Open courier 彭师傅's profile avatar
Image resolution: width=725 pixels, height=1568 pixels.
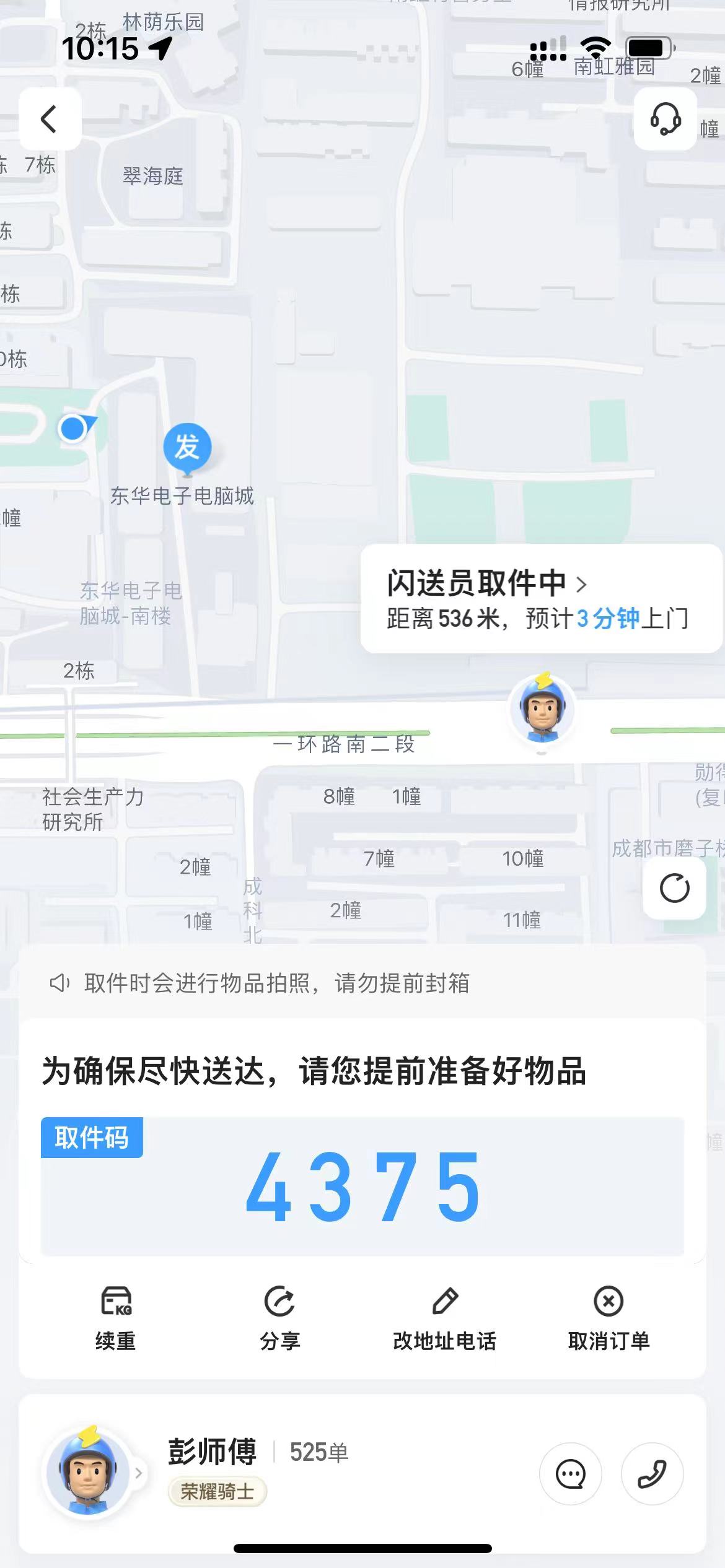[x=89, y=1473]
